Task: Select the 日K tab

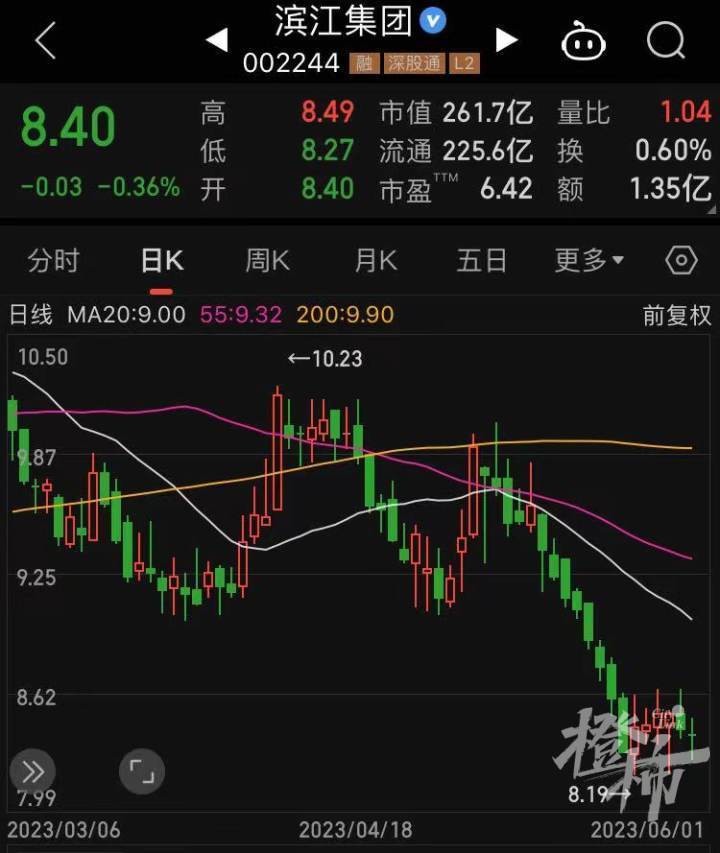Action: pyautogui.click(x=161, y=262)
